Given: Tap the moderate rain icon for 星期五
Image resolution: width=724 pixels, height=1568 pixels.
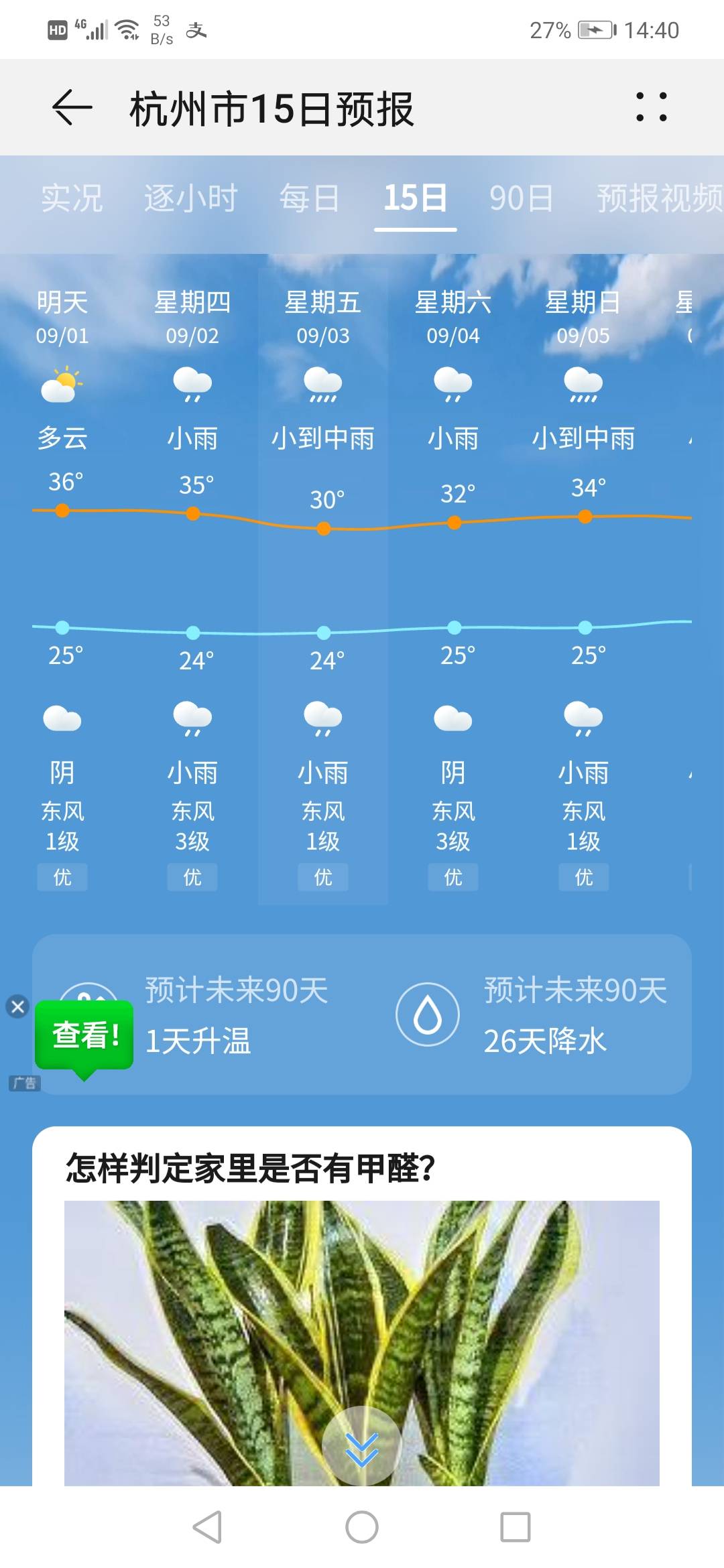Looking at the screenshot, I should pyautogui.click(x=322, y=385).
